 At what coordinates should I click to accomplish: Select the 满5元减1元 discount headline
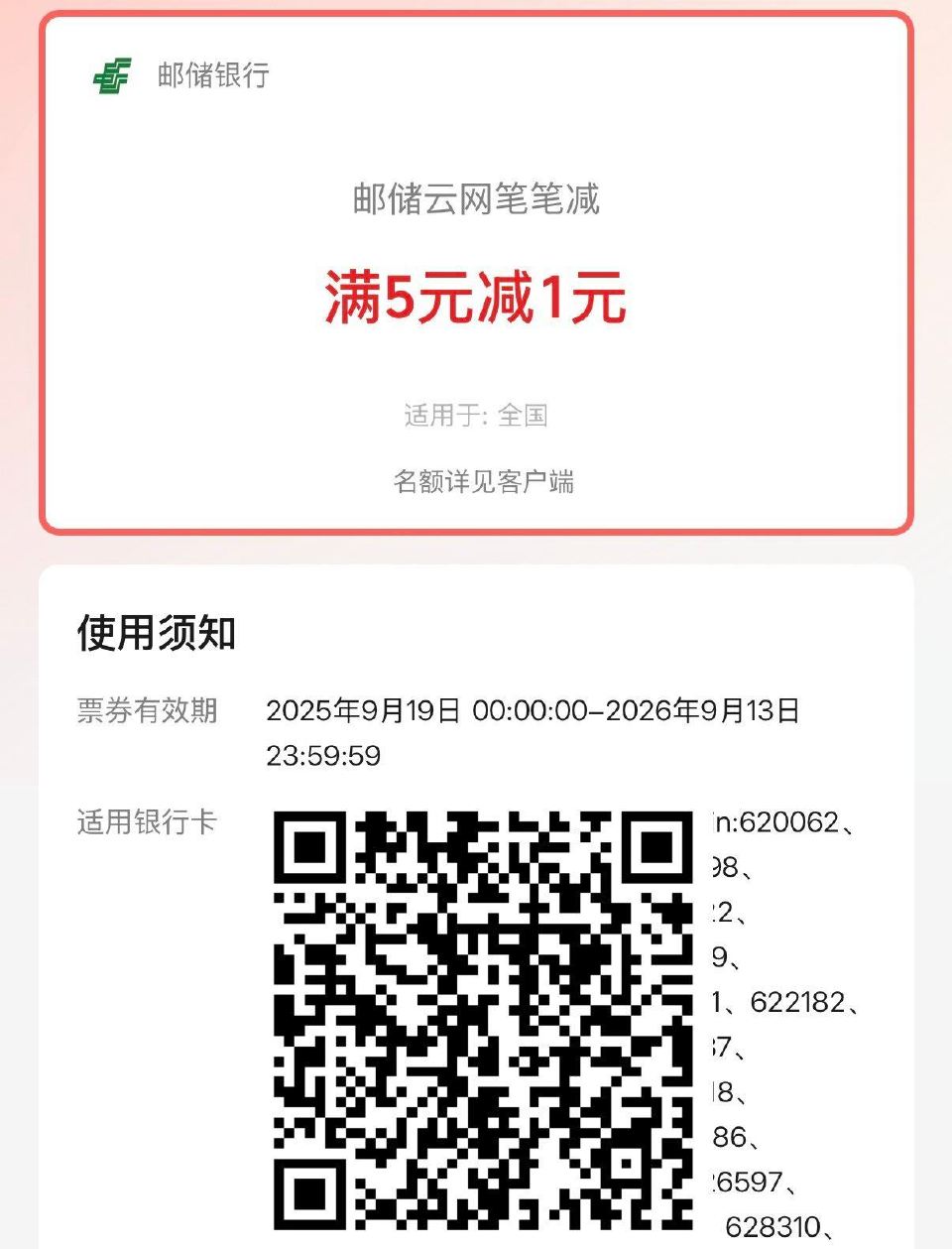click(x=476, y=298)
